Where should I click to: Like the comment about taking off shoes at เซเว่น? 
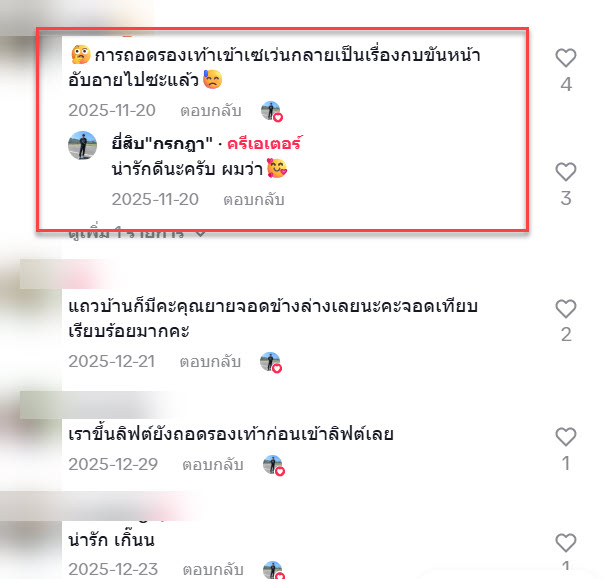pyautogui.click(x=565, y=59)
